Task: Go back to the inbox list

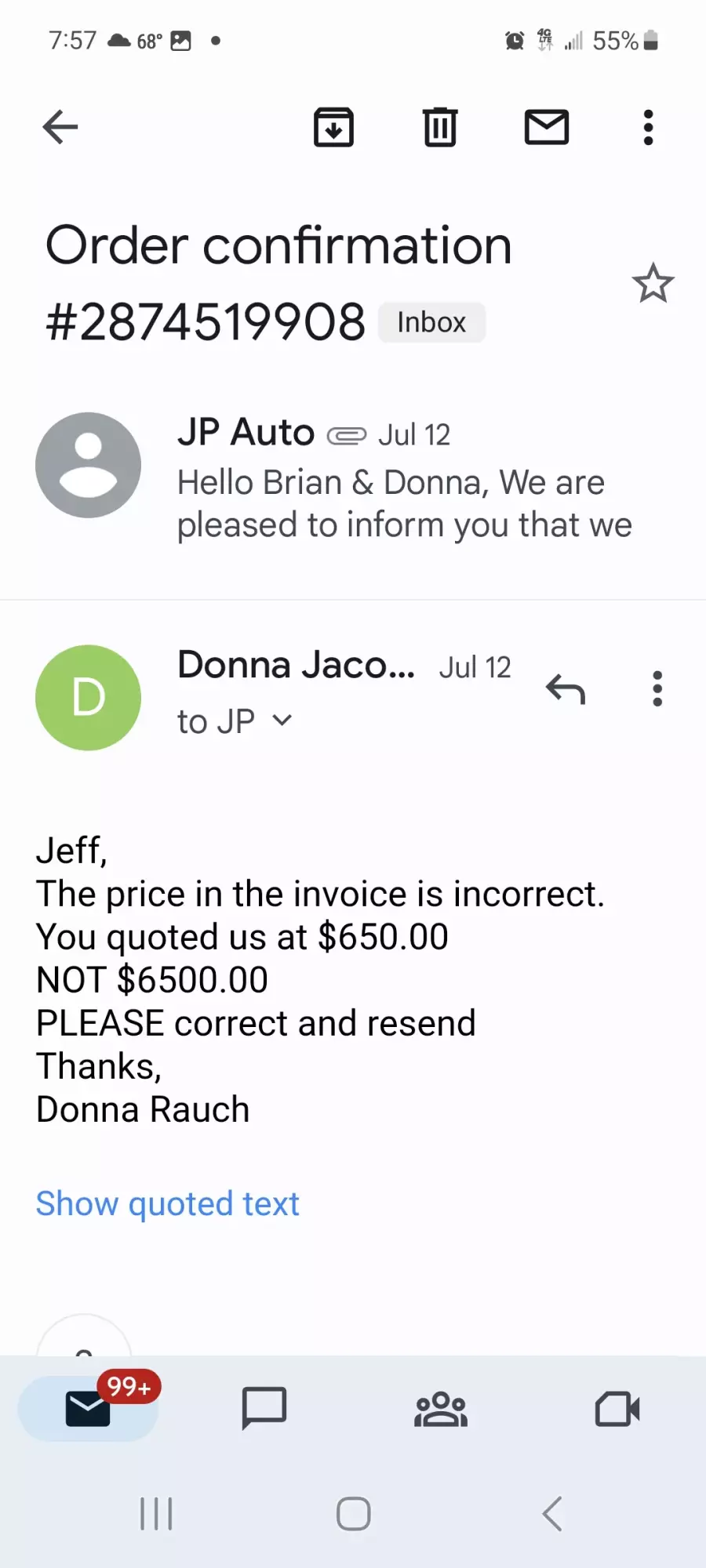Action: [x=60, y=127]
